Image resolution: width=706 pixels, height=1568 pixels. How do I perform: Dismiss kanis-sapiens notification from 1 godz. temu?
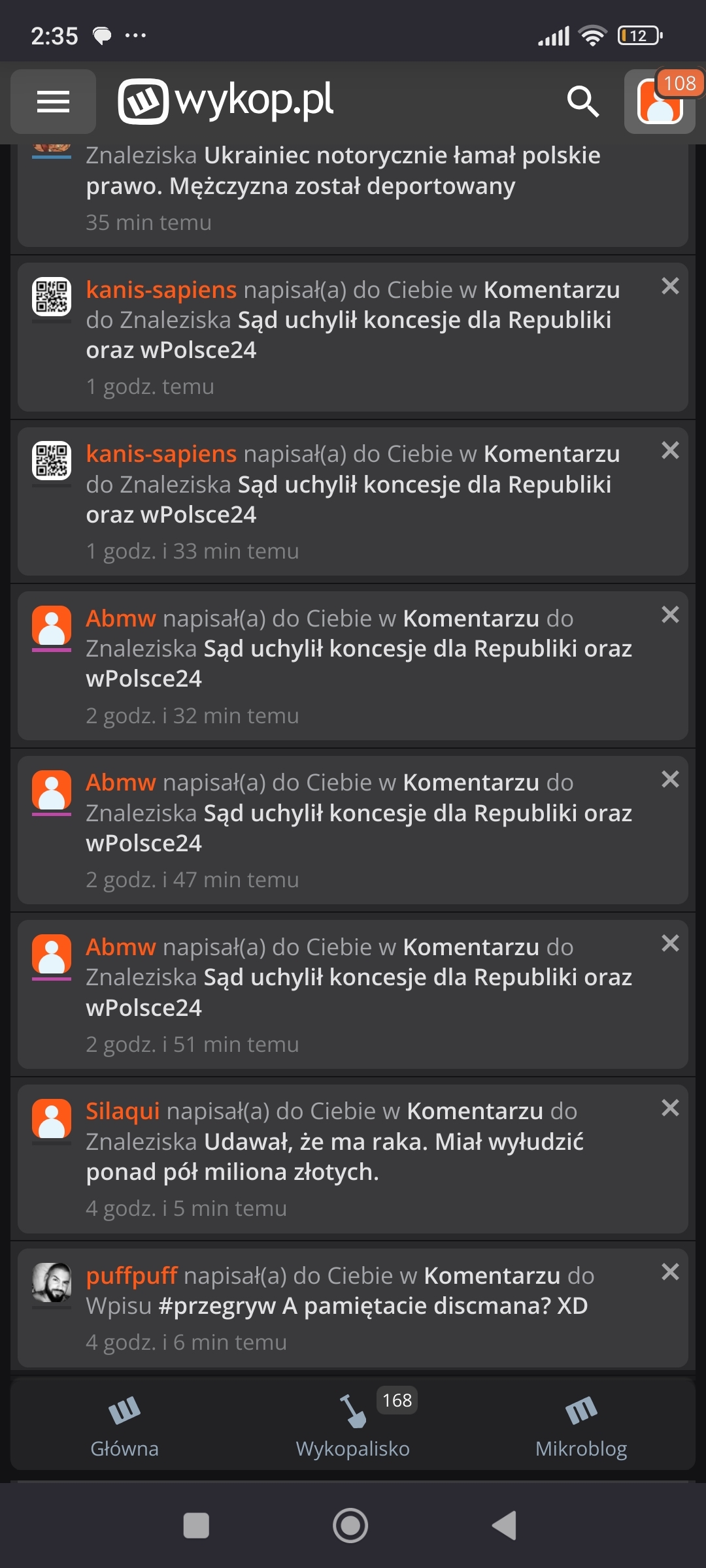(x=670, y=286)
